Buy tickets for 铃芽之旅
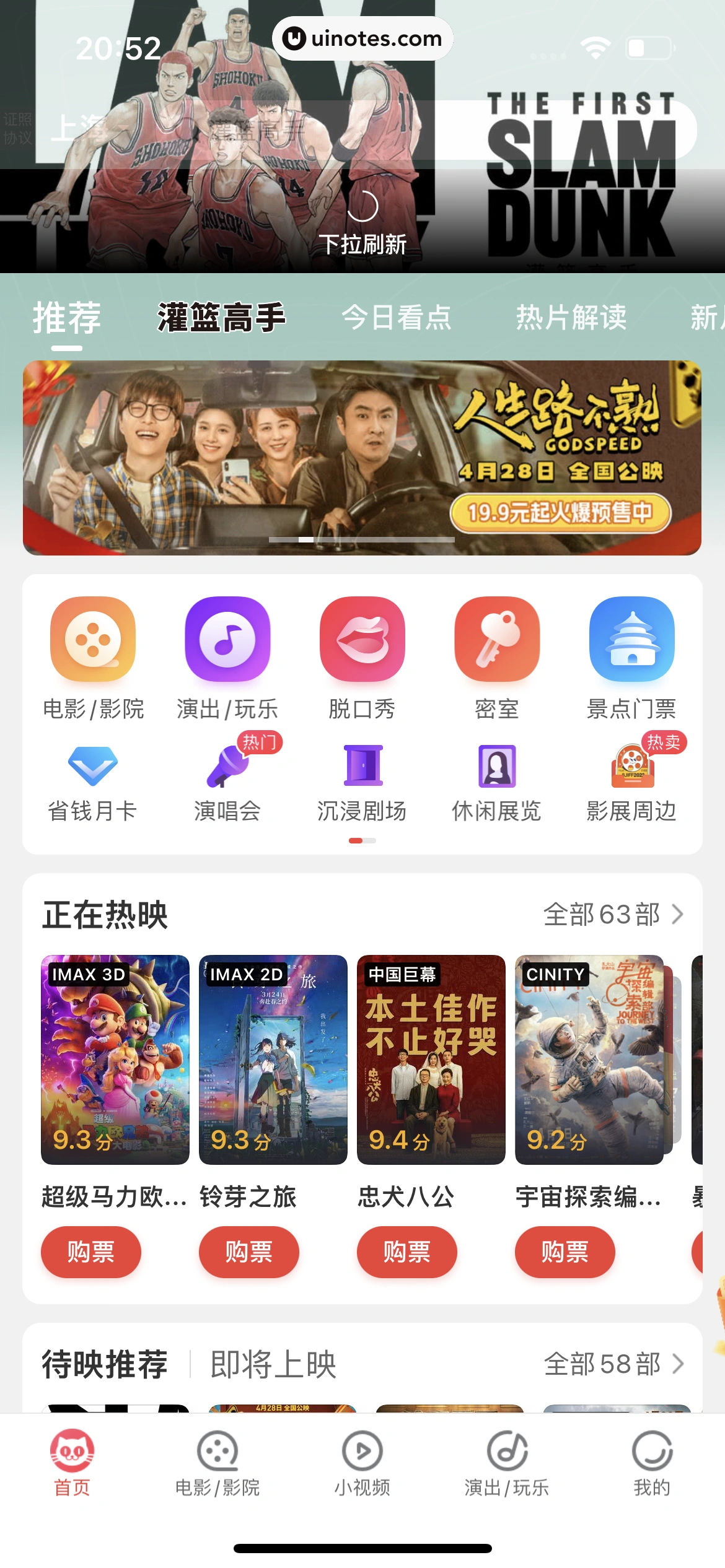 coord(249,1252)
